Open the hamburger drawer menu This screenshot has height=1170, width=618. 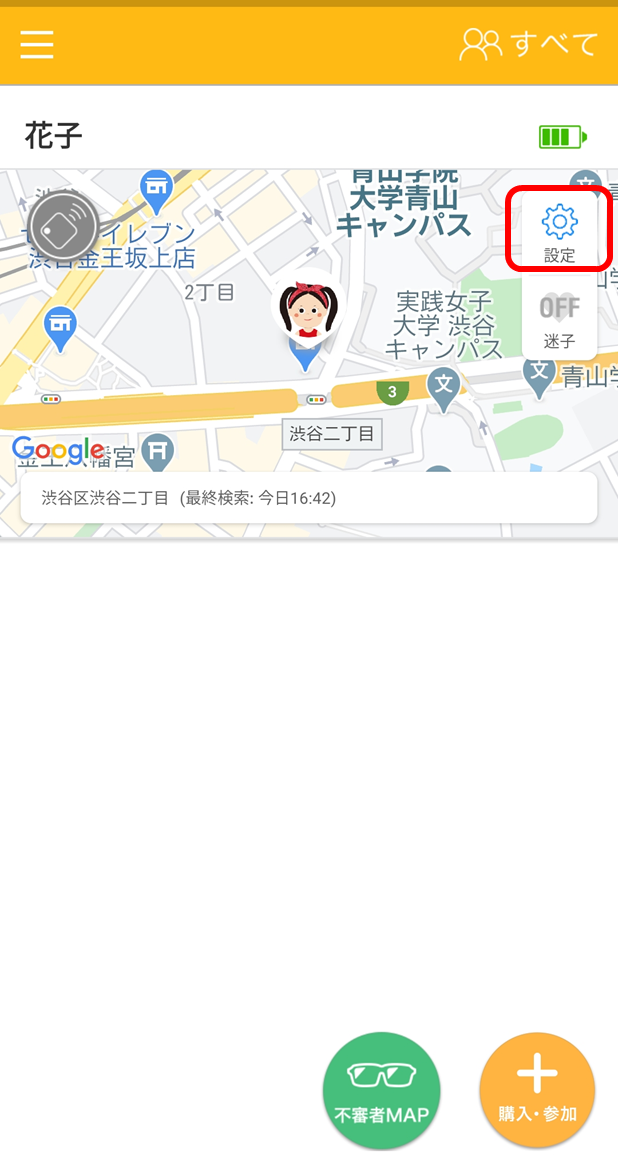pos(37,44)
